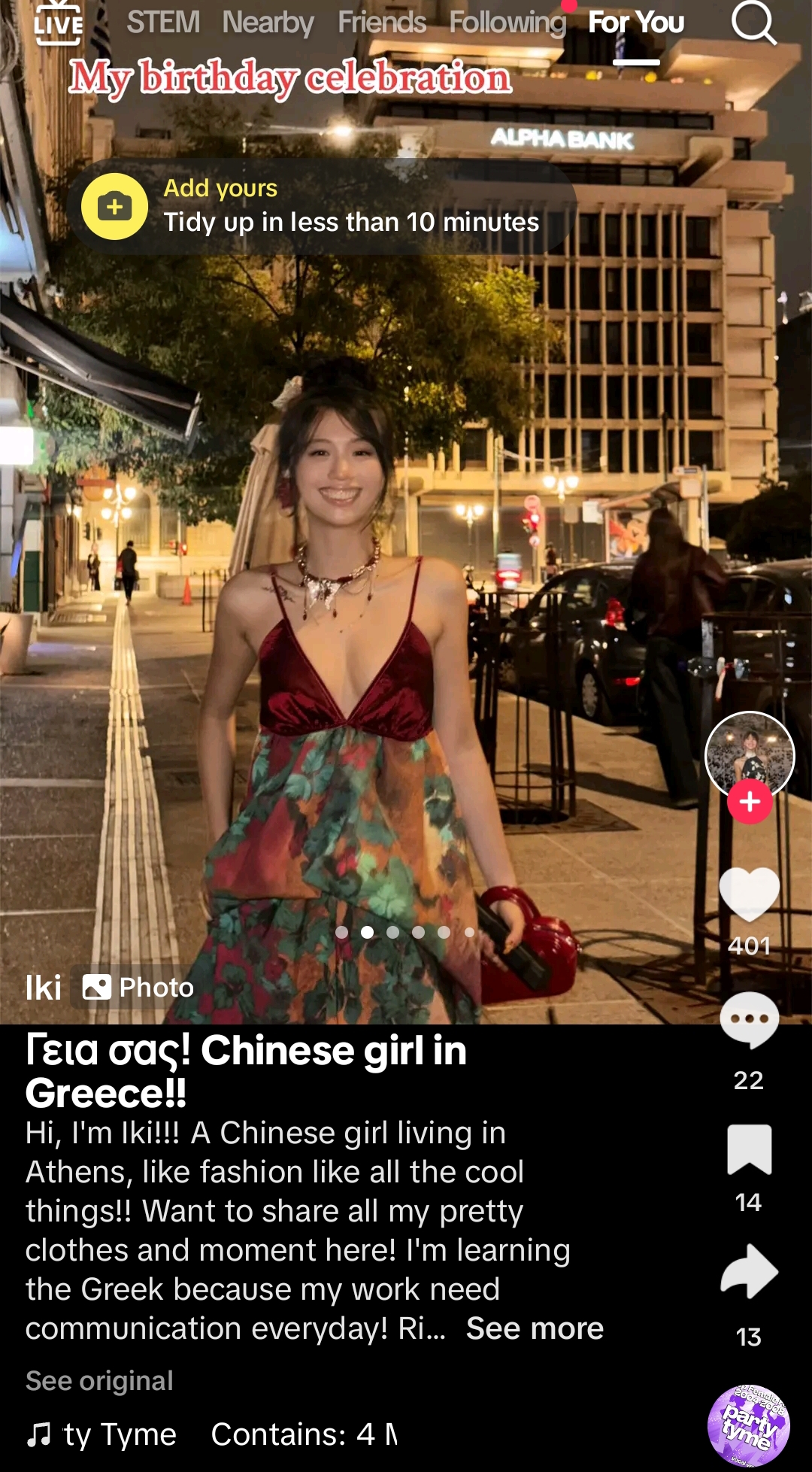Tap Add yours sticker prompt
The image size is (812, 1472).
(x=323, y=206)
